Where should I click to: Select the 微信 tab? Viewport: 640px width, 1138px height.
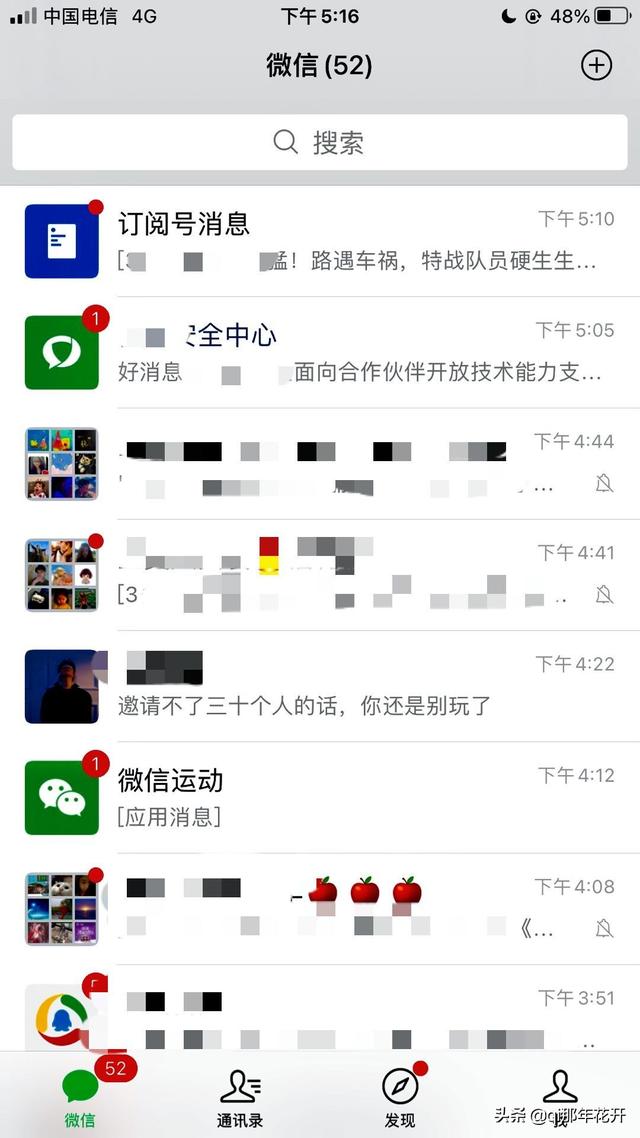coord(80,1097)
